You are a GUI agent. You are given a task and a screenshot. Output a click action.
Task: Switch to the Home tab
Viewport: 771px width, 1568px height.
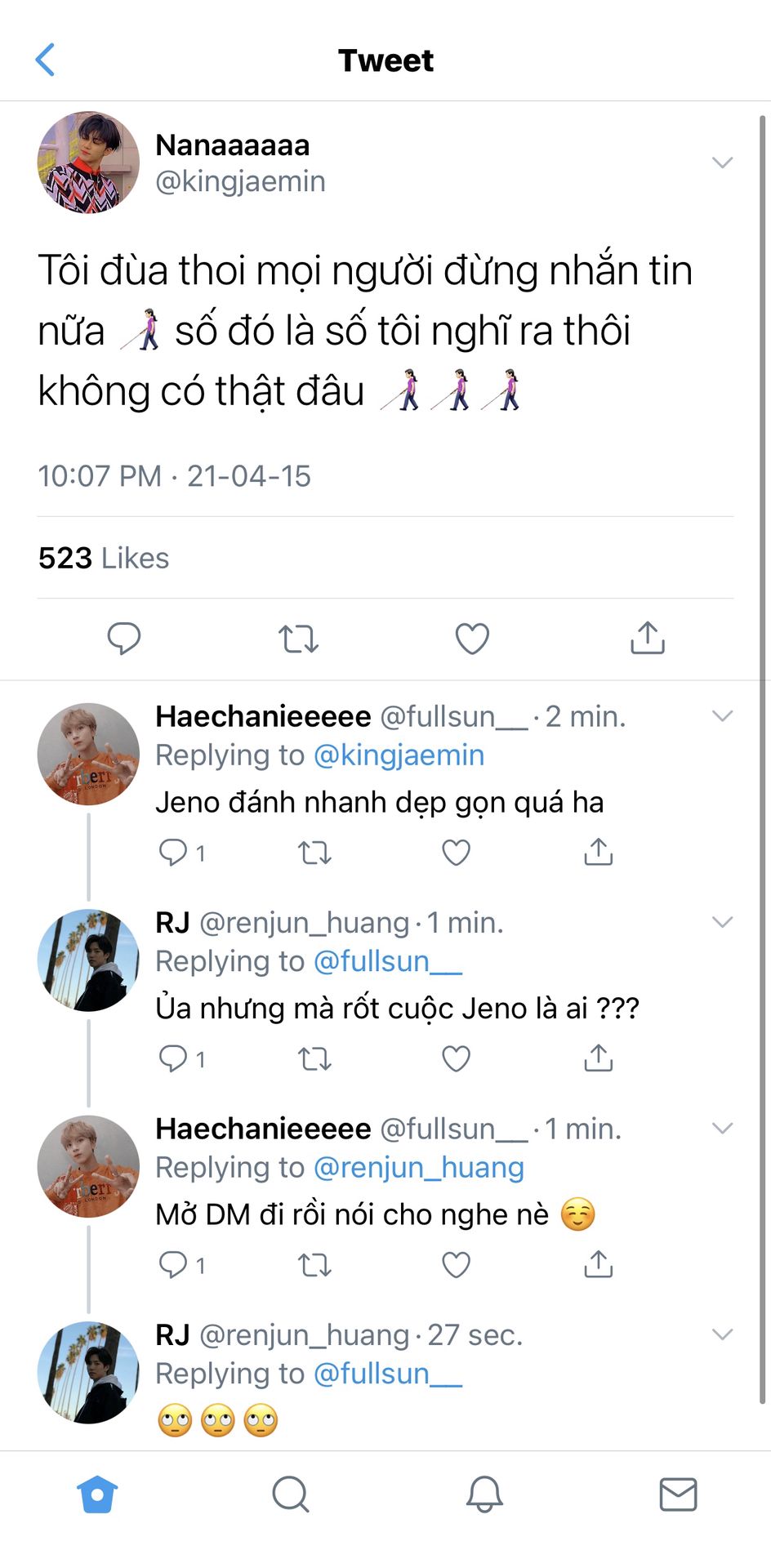[97, 1495]
